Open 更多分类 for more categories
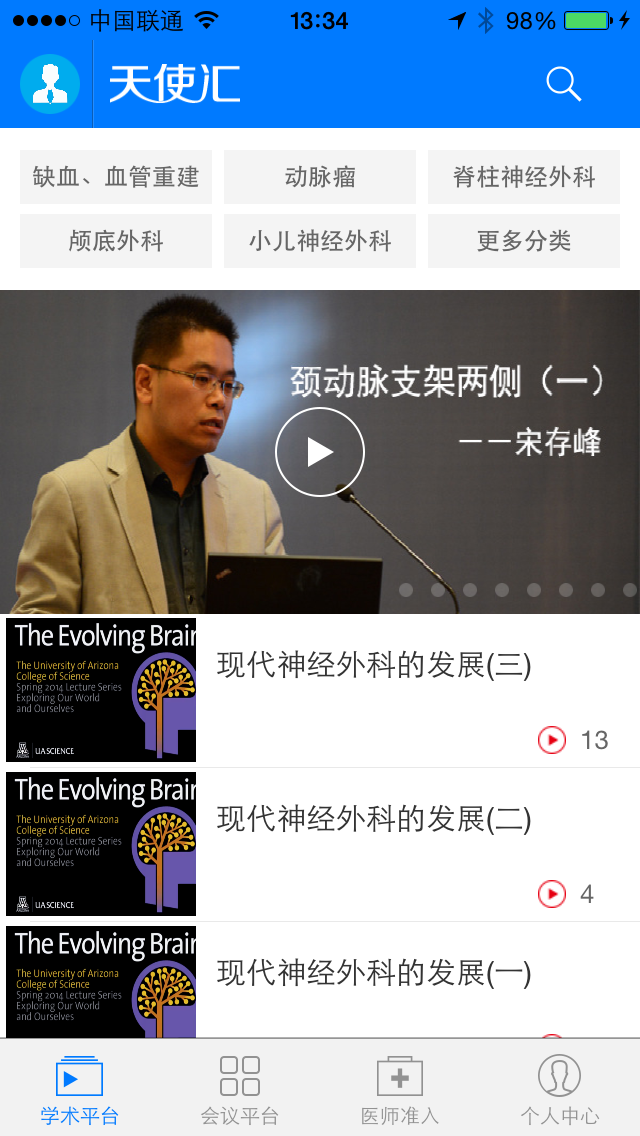640x1136 pixels. (524, 241)
